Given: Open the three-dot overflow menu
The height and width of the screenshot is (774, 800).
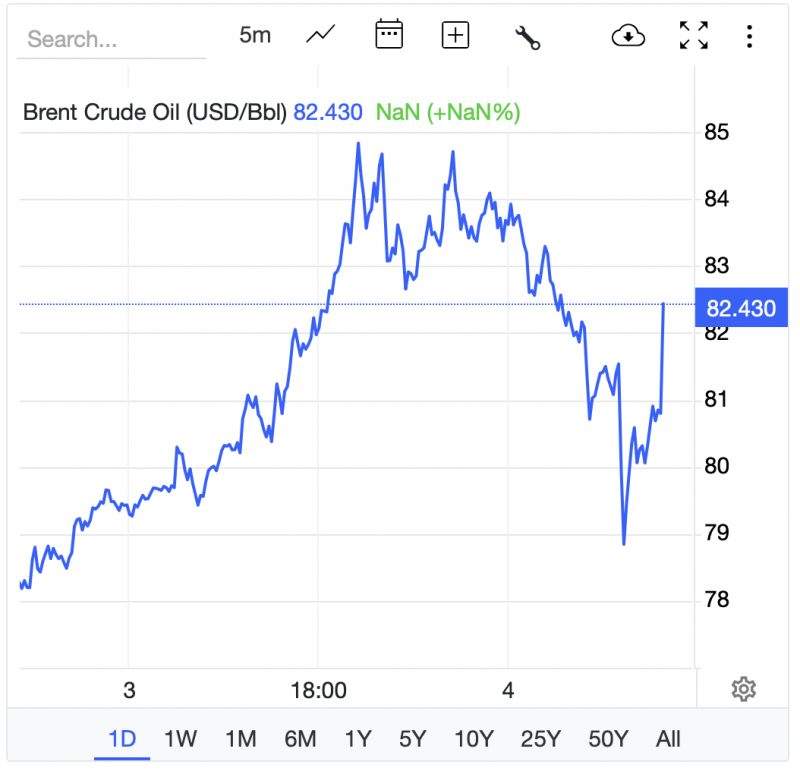Looking at the screenshot, I should click(749, 37).
